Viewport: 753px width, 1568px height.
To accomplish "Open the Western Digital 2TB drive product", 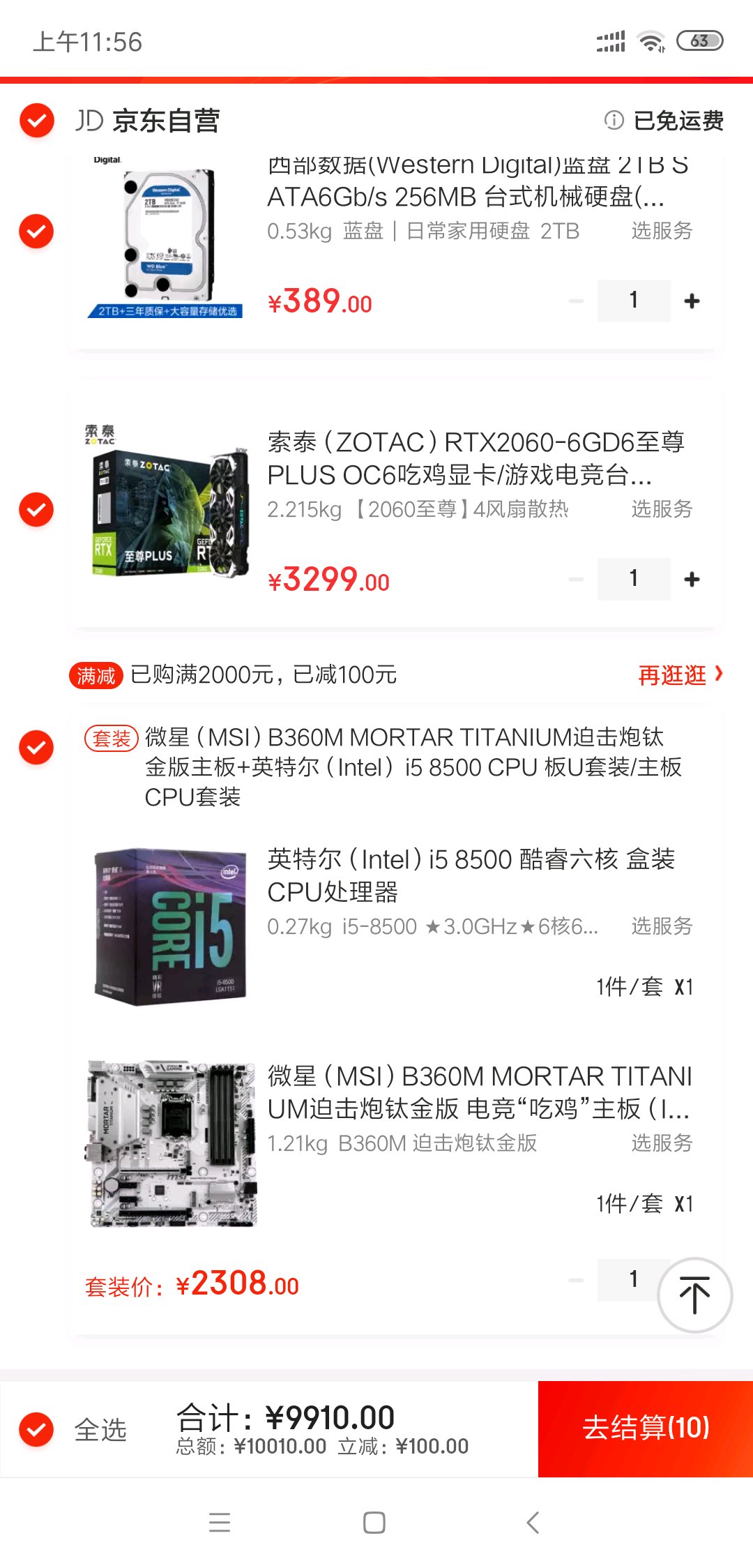I will 465,181.
